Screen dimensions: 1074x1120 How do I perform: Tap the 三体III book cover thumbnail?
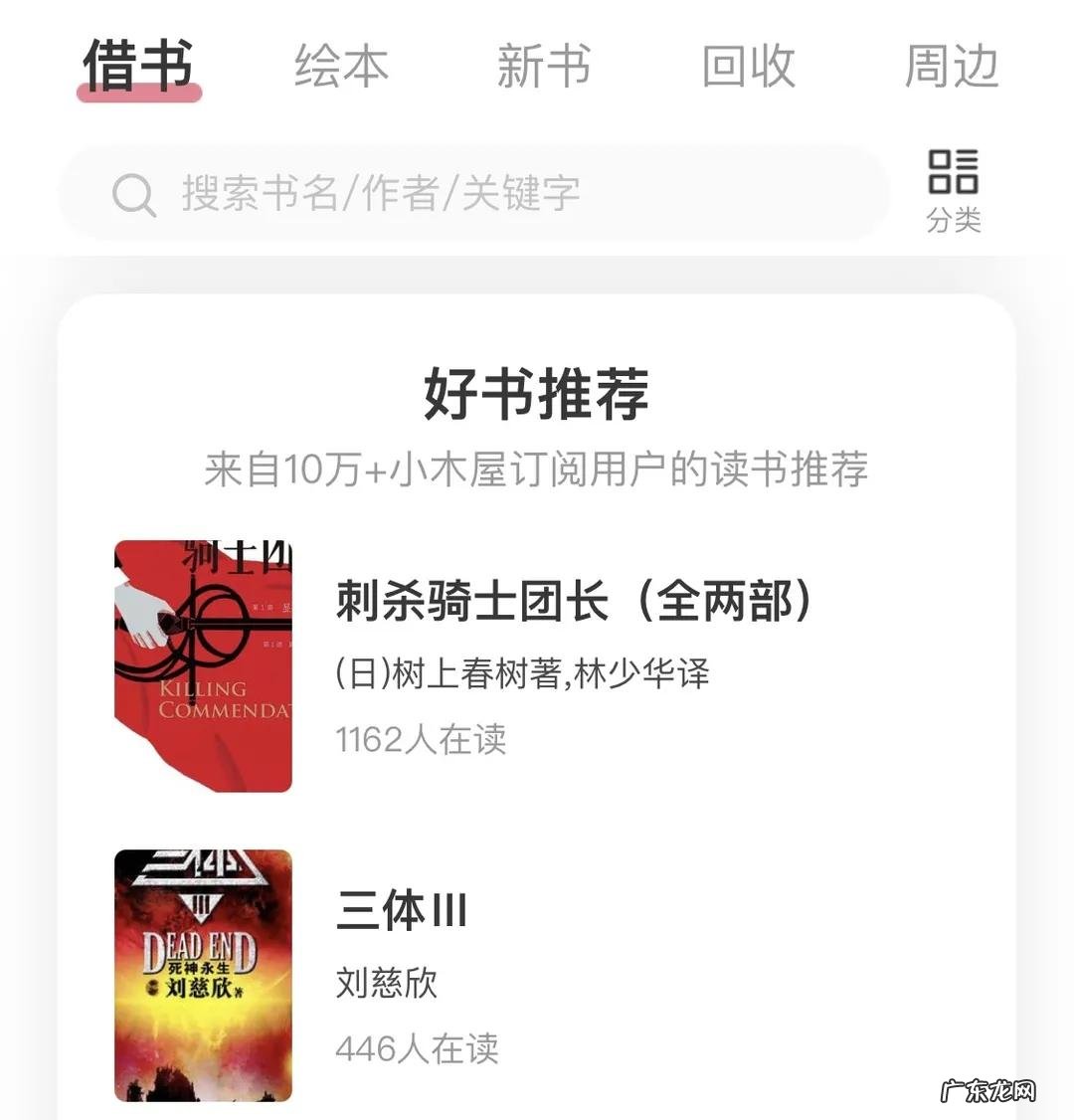[x=202, y=977]
